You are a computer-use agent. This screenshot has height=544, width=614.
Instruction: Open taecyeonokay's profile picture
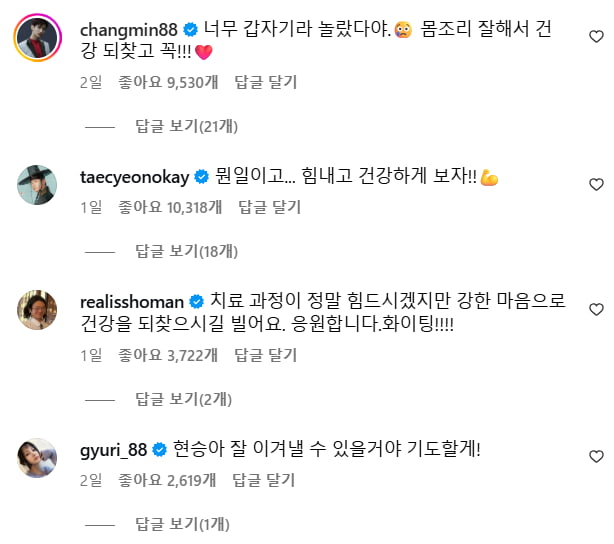[x=36, y=186]
